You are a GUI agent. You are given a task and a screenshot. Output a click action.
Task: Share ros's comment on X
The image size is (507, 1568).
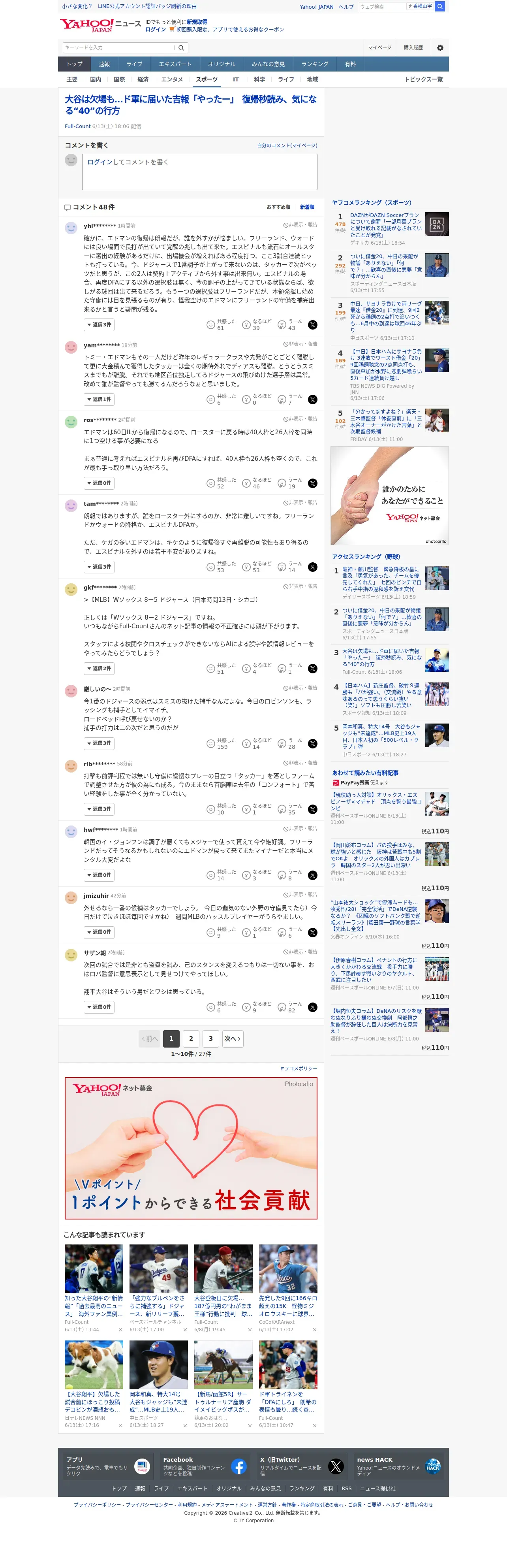coord(312,483)
